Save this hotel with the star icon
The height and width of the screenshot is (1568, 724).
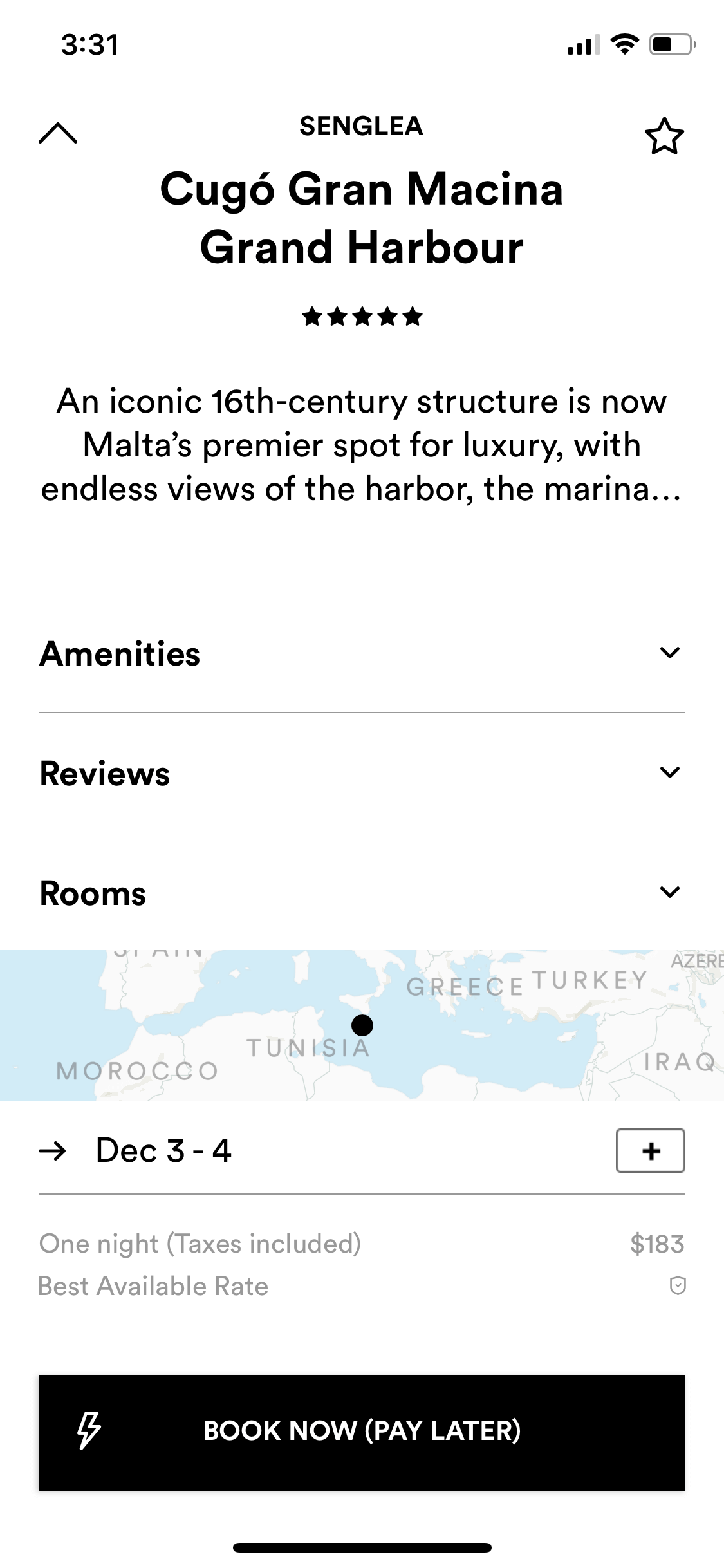tap(664, 136)
